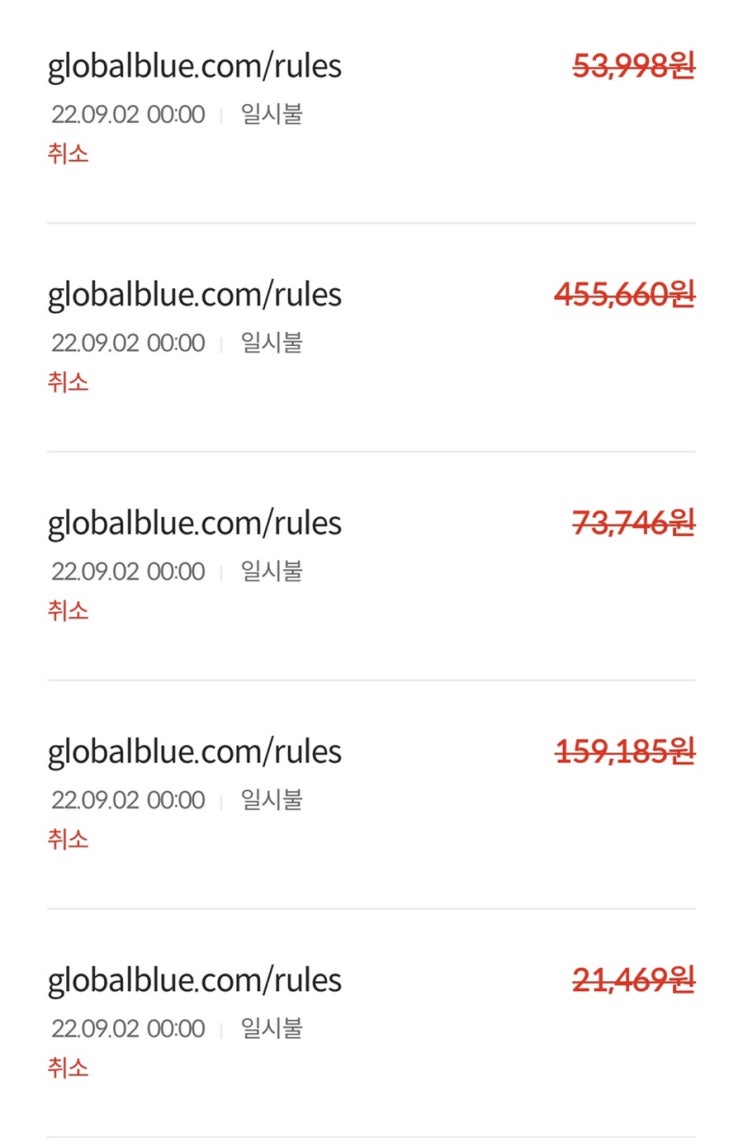Screen dimensions: 743x1138
Task: Open the fifth globalblue.com/rules transaction
Action: coord(194,980)
